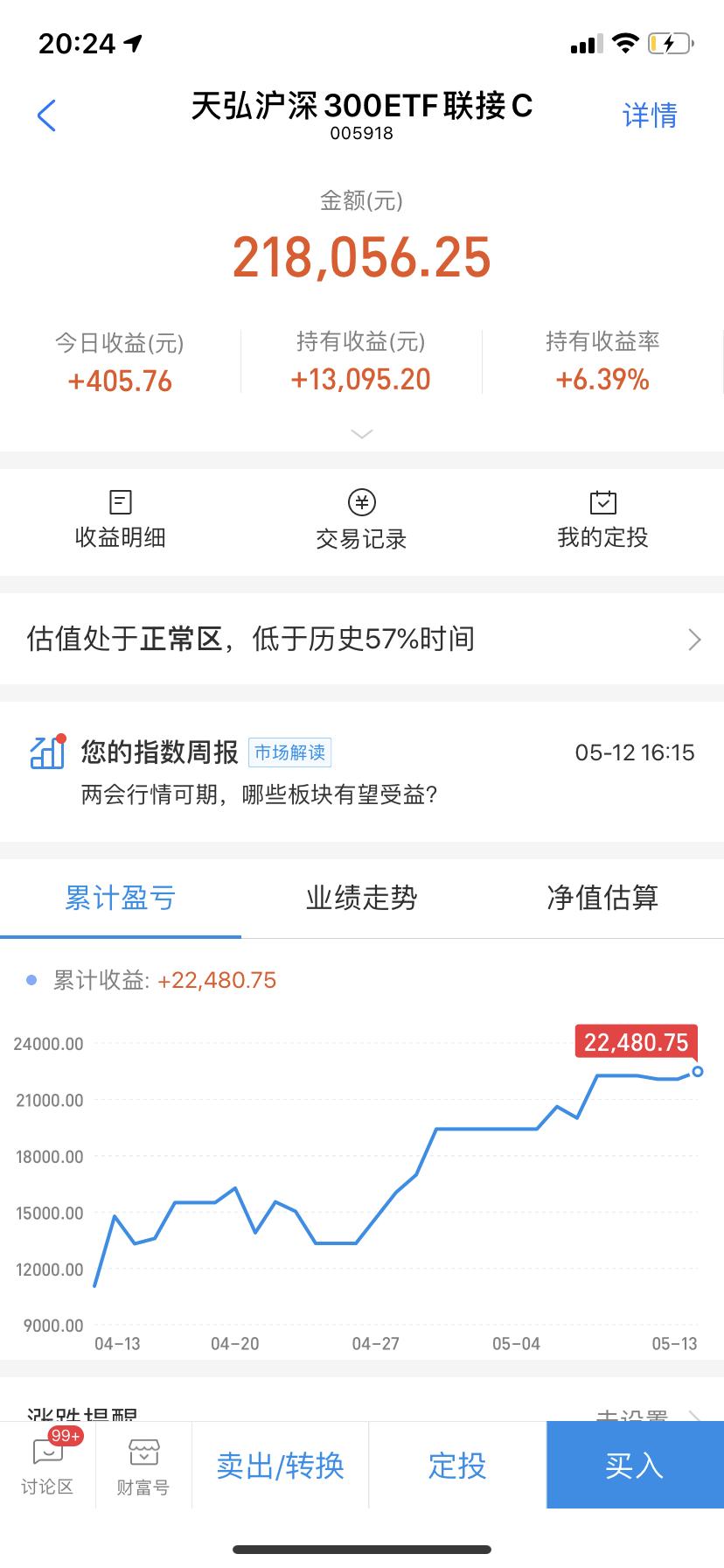Tap 定投 to set a recurring investment
Image resolution: width=724 pixels, height=1568 pixels.
457,1465
